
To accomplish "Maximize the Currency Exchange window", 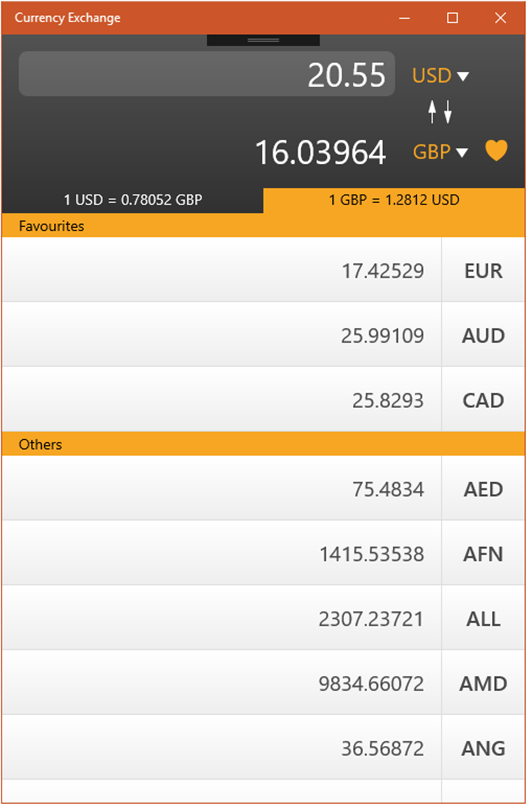I will (455, 18).
